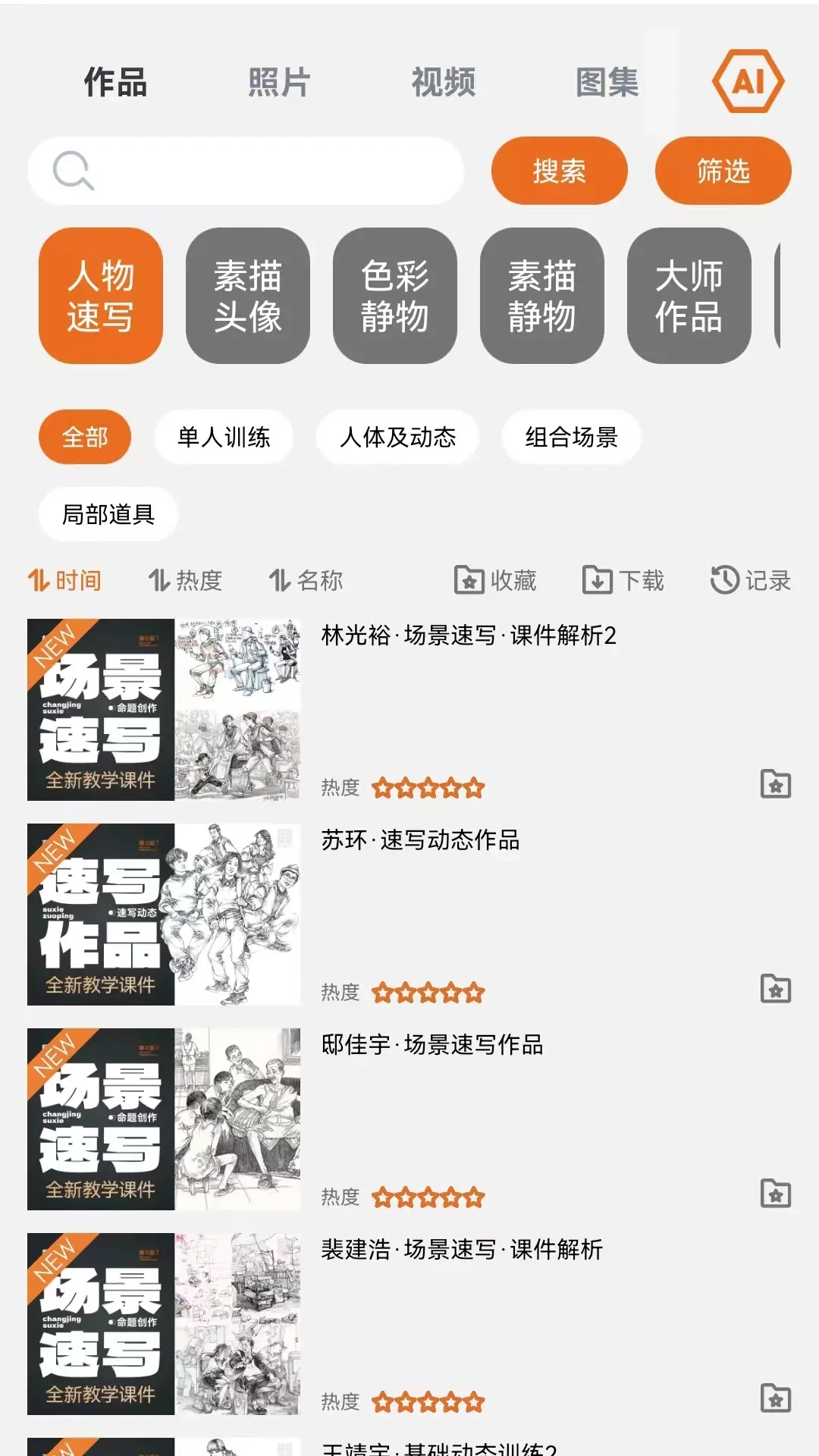Switch to the 照片 tab
Viewport: 819px width, 1456px height.
(x=278, y=81)
